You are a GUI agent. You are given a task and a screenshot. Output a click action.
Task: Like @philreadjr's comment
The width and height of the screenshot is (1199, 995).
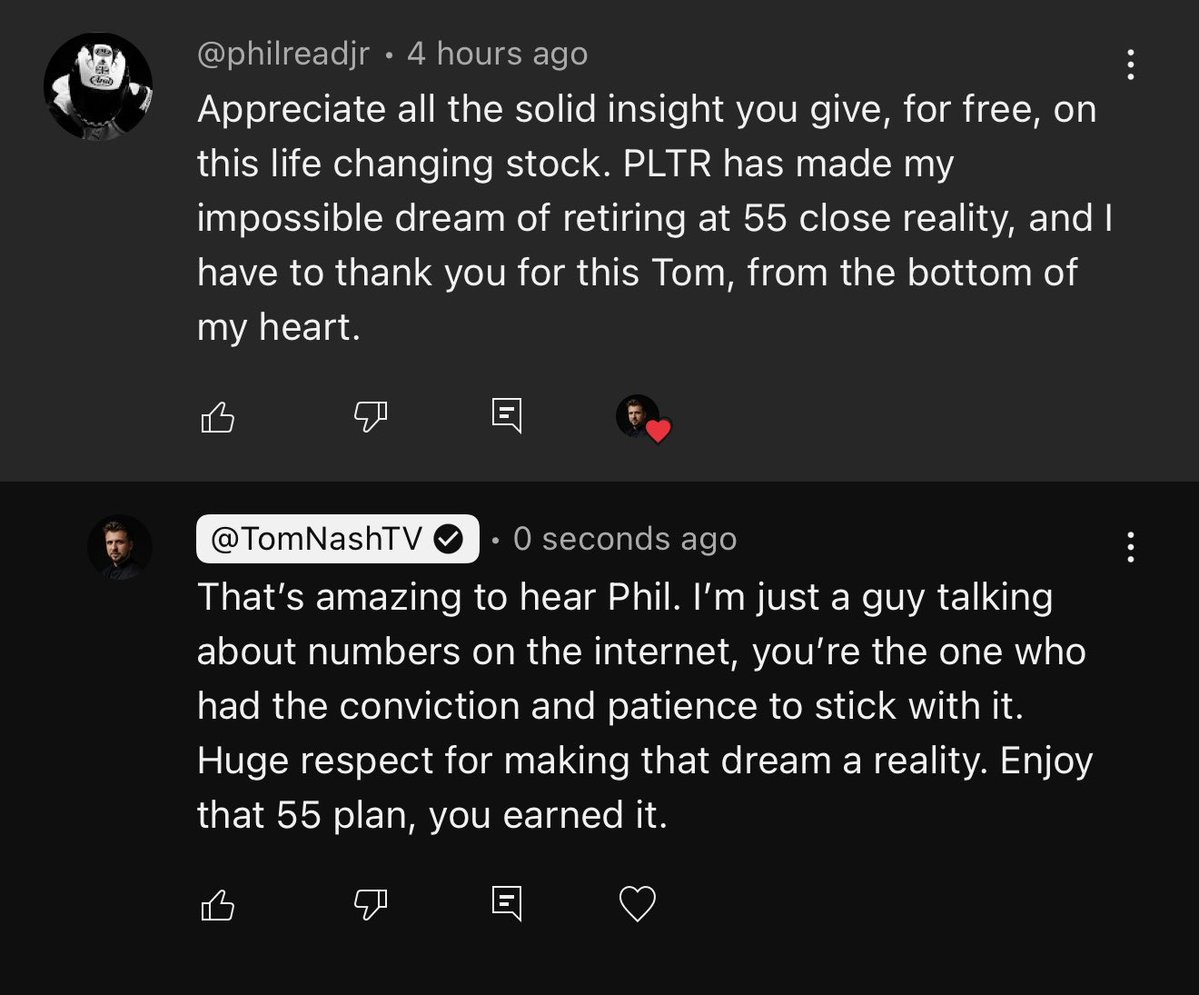[x=218, y=416]
